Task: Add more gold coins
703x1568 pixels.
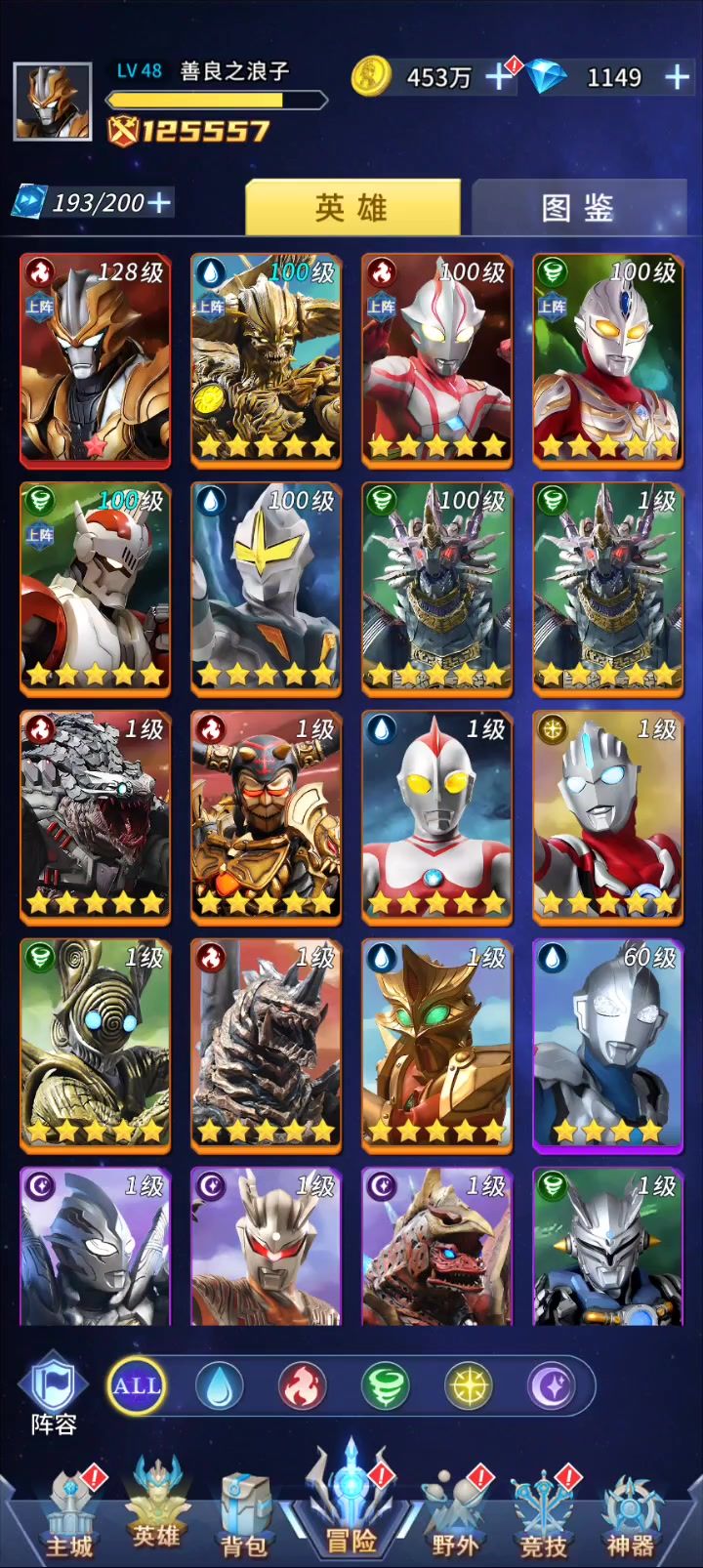Action: pos(498,77)
